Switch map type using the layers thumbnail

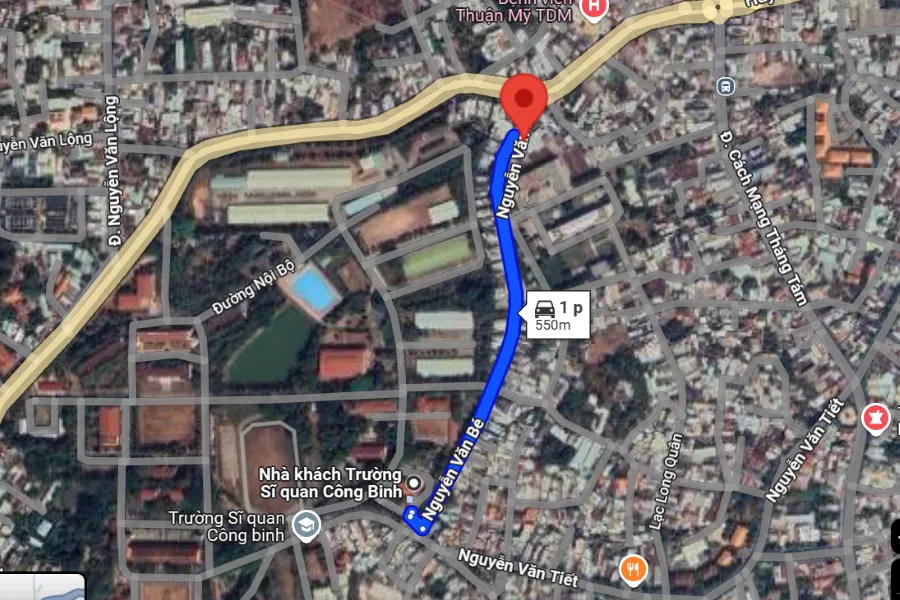click(42, 586)
